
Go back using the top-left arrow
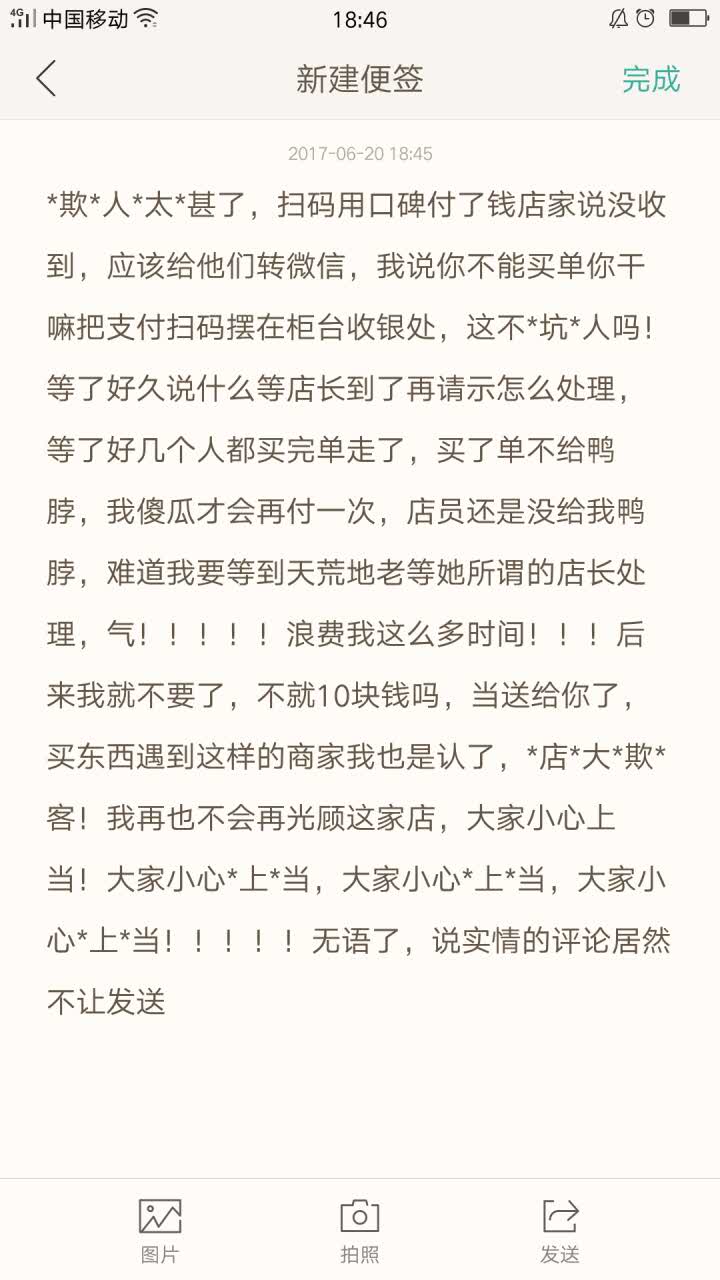click(46, 78)
